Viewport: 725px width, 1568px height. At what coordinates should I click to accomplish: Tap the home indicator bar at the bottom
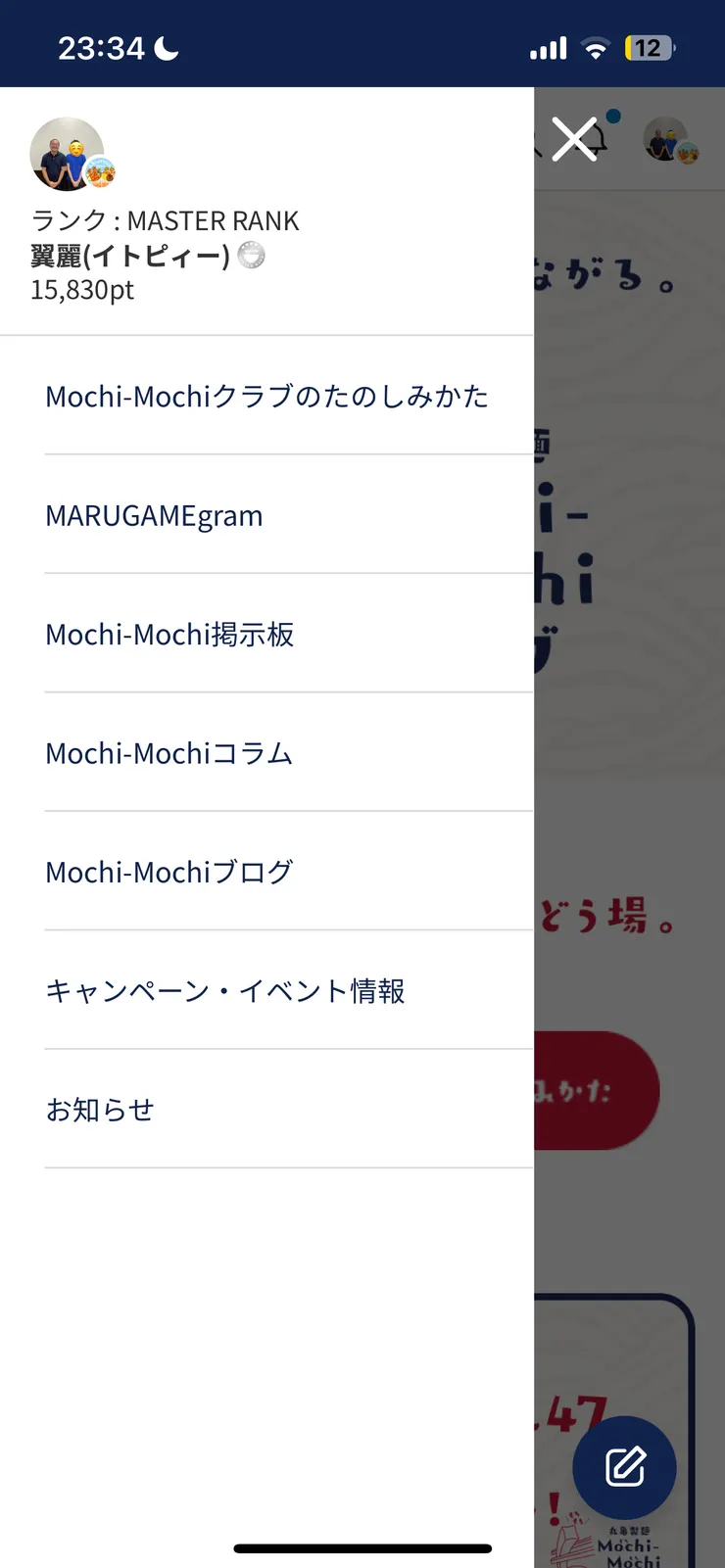tap(362, 1548)
